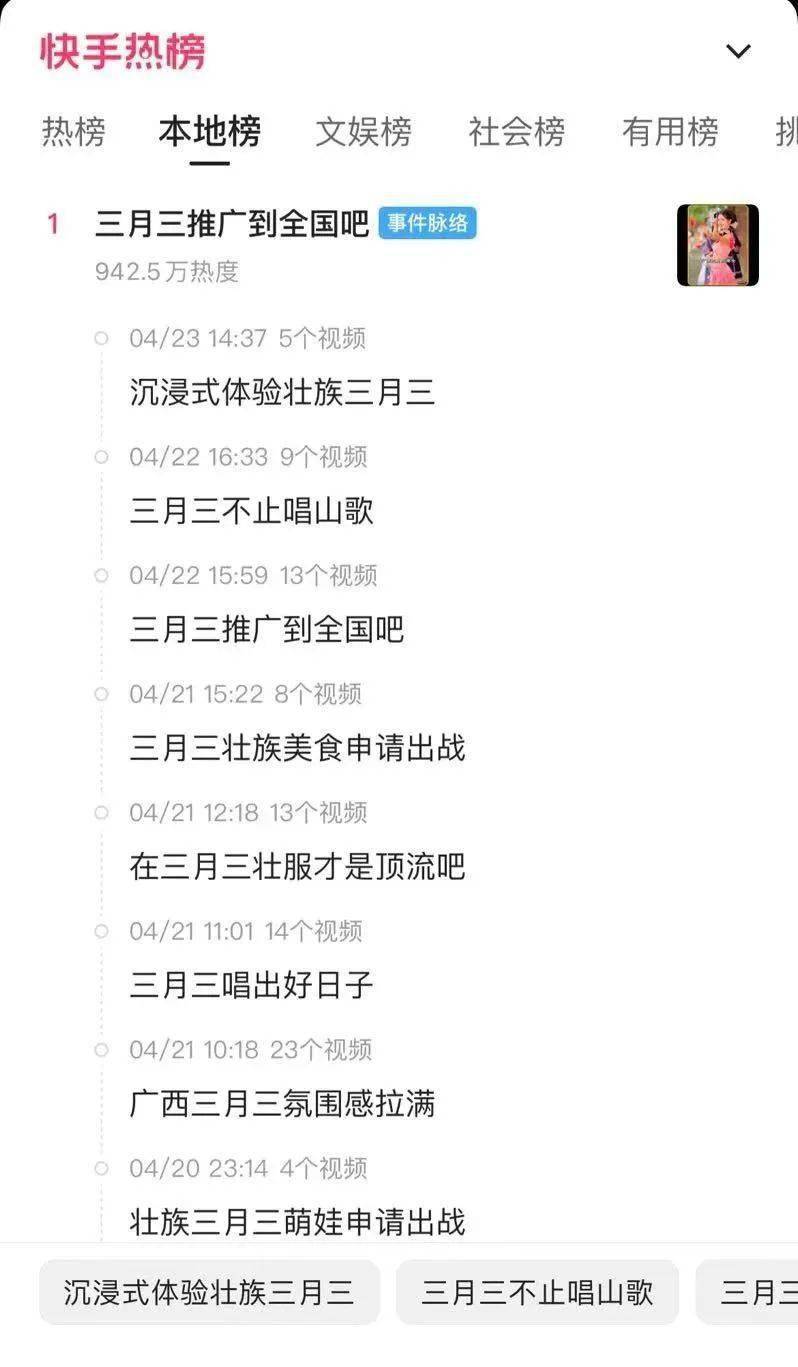Open the video thumbnail of the top topic
This screenshot has height=1367, width=798.
[717, 245]
